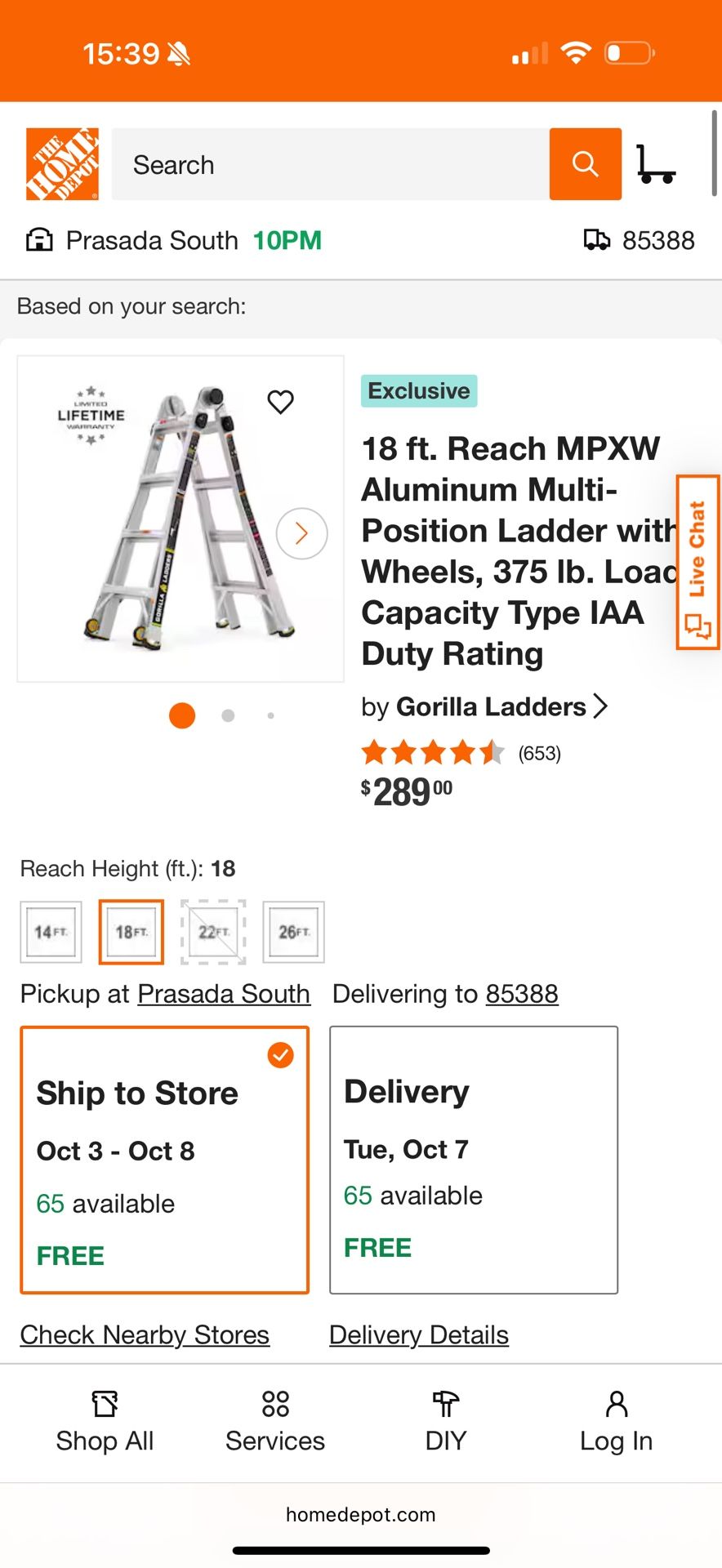
Task: Choose Delivery fulfillment option
Action: coord(473,1160)
